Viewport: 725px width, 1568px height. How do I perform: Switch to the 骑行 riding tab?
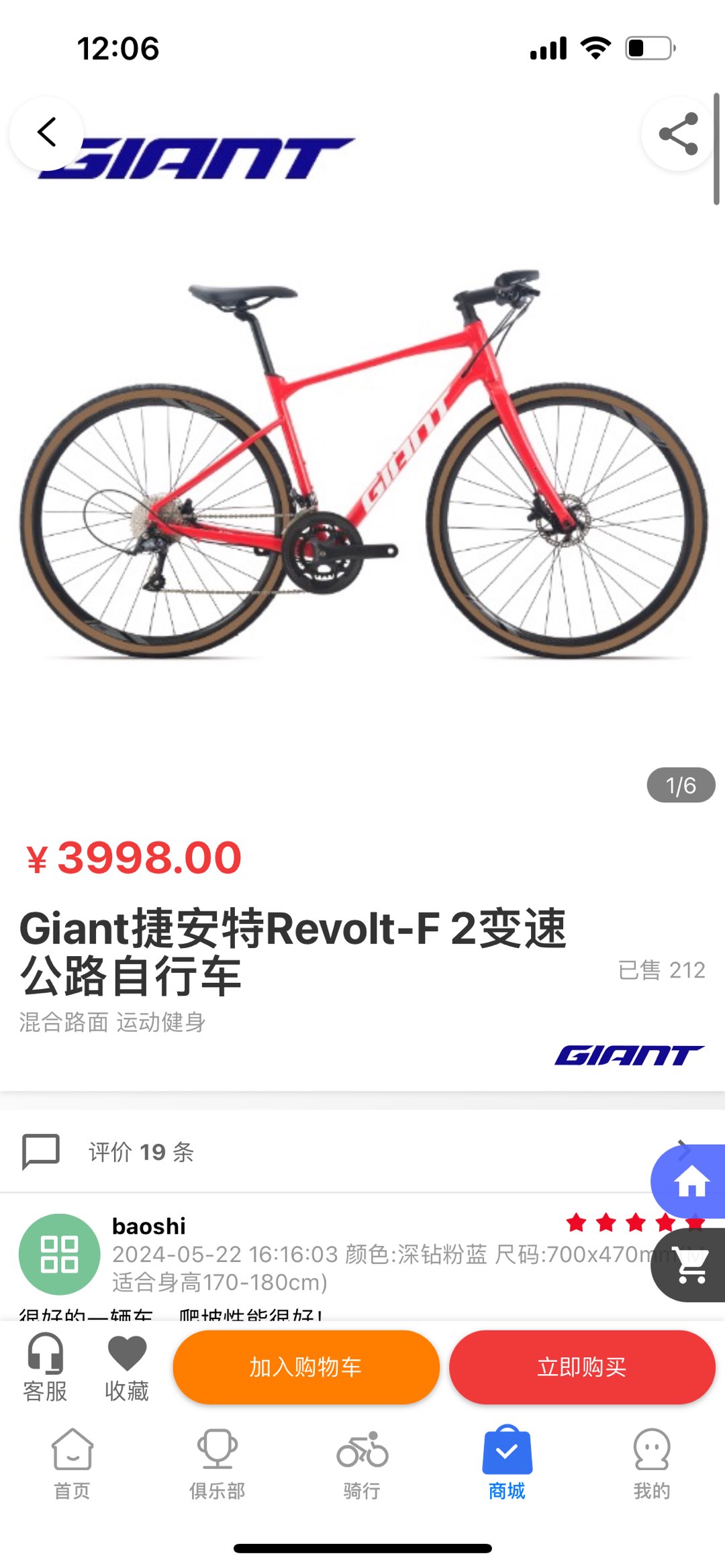(x=362, y=1463)
